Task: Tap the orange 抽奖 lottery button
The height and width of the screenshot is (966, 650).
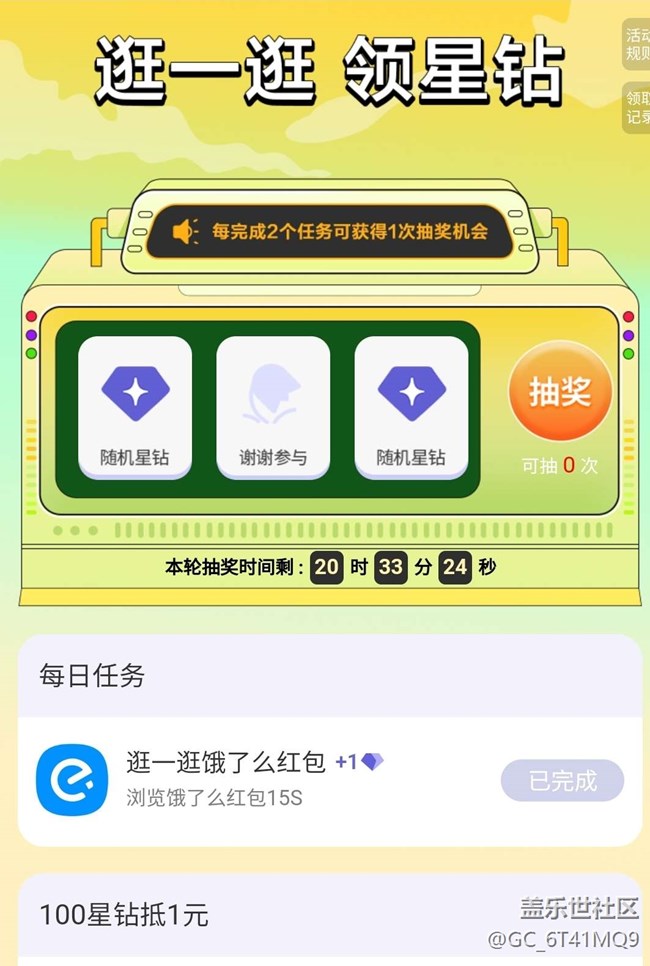Action: click(x=559, y=394)
